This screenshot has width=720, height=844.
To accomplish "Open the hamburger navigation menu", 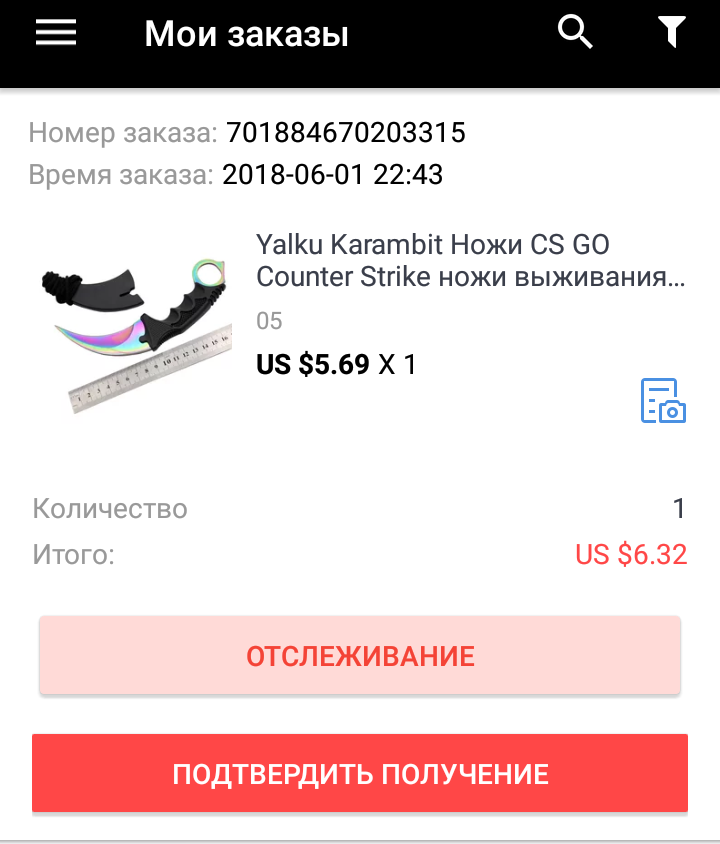I will tap(56, 34).
